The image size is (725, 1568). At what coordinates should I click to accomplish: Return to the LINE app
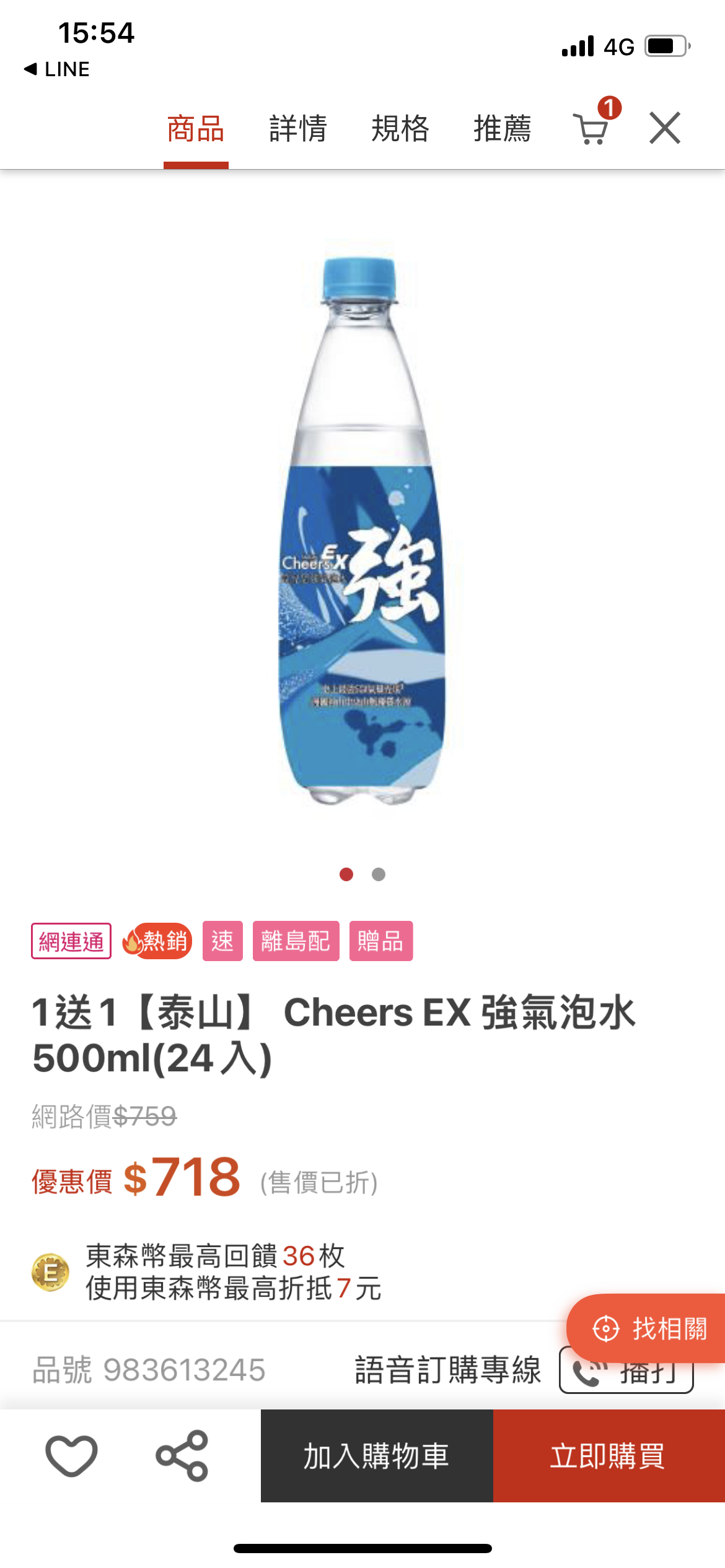tap(57, 69)
